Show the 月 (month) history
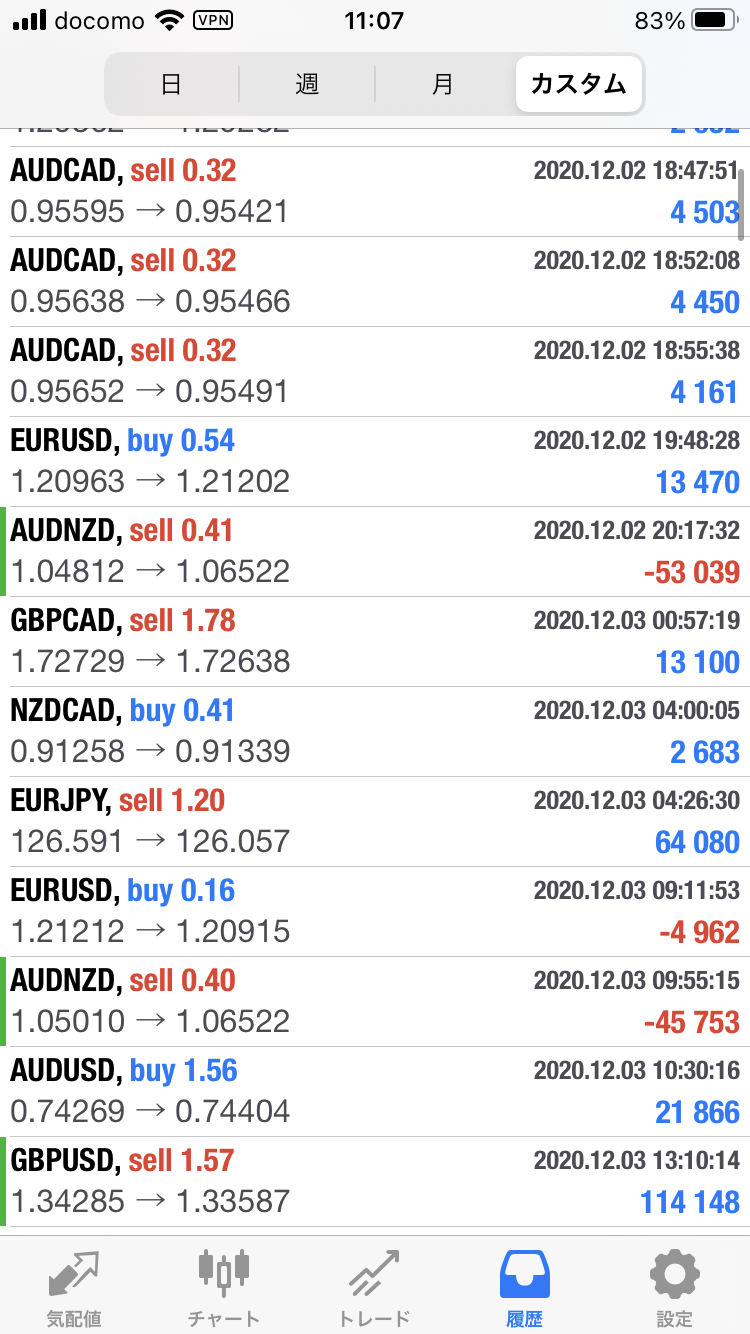 pyautogui.click(x=443, y=84)
